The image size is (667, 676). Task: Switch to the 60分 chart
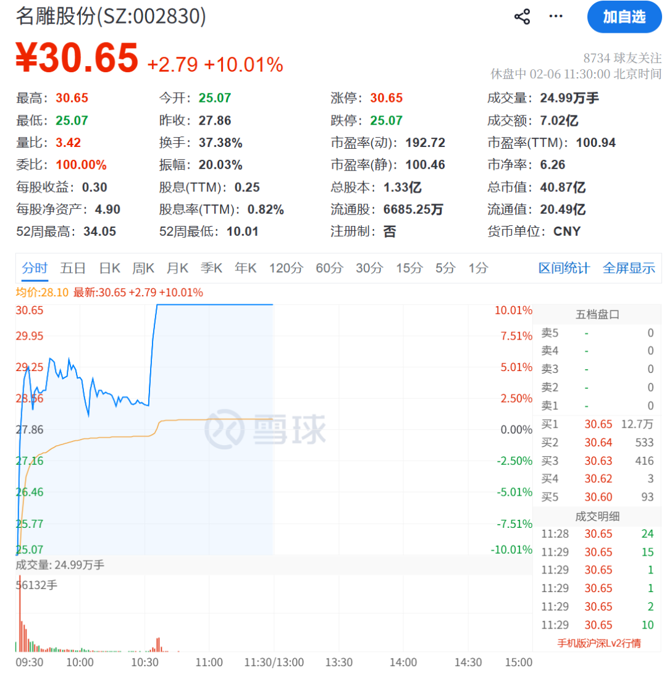click(329, 267)
